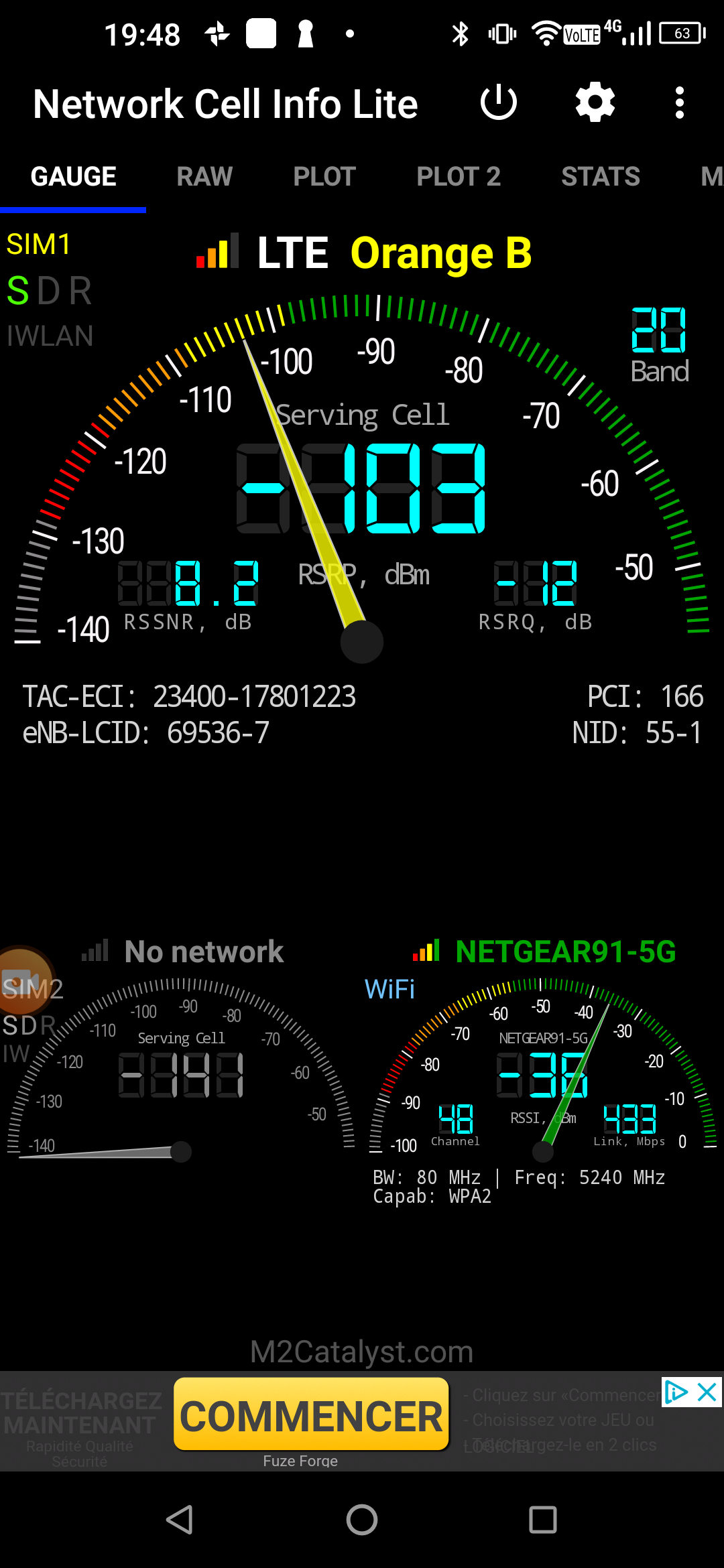
Task: Open the M2Catalyst.com link
Action: [x=362, y=1352]
